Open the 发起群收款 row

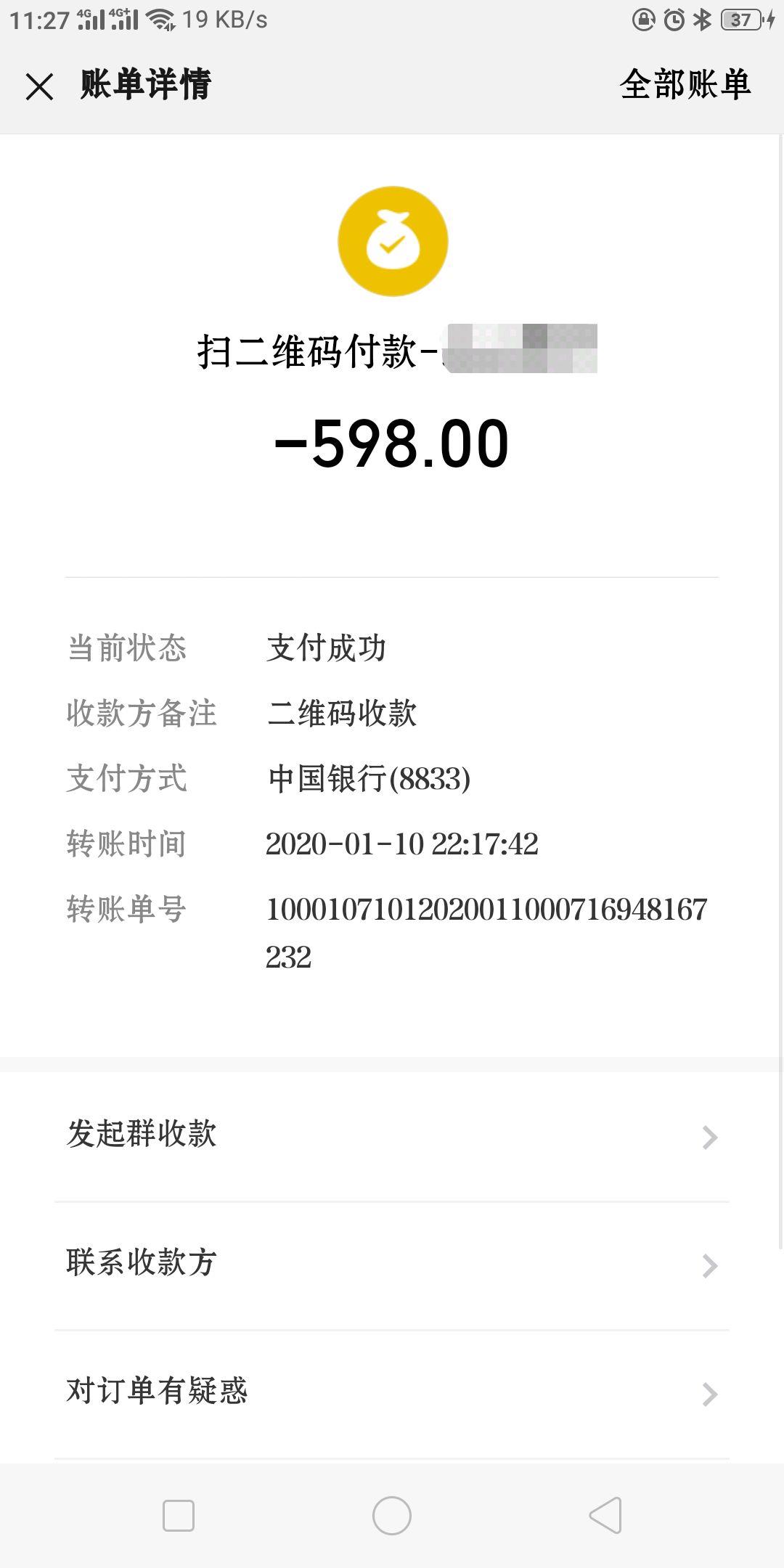tap(392, 1136)
